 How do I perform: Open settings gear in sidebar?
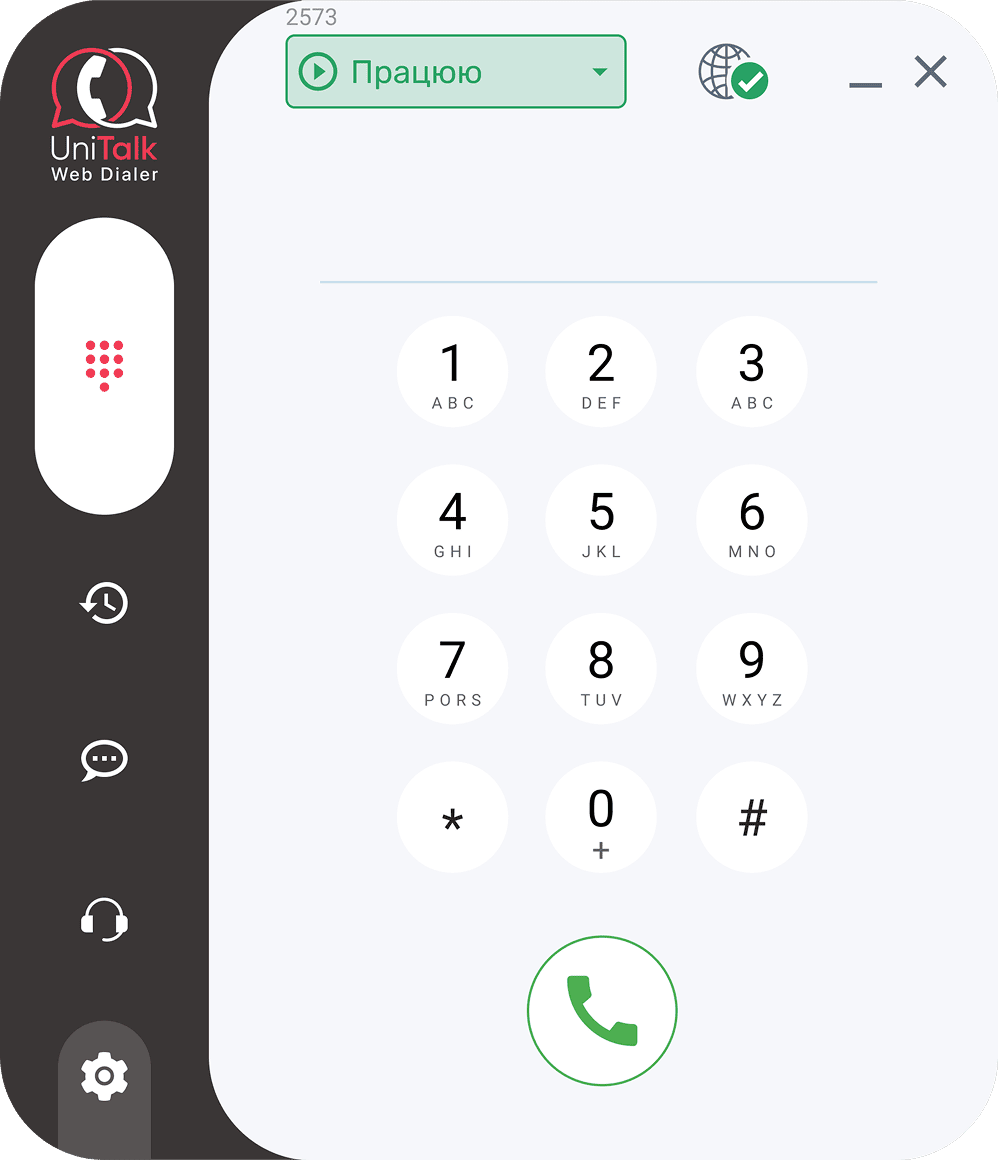click(x=104, y=1076)
